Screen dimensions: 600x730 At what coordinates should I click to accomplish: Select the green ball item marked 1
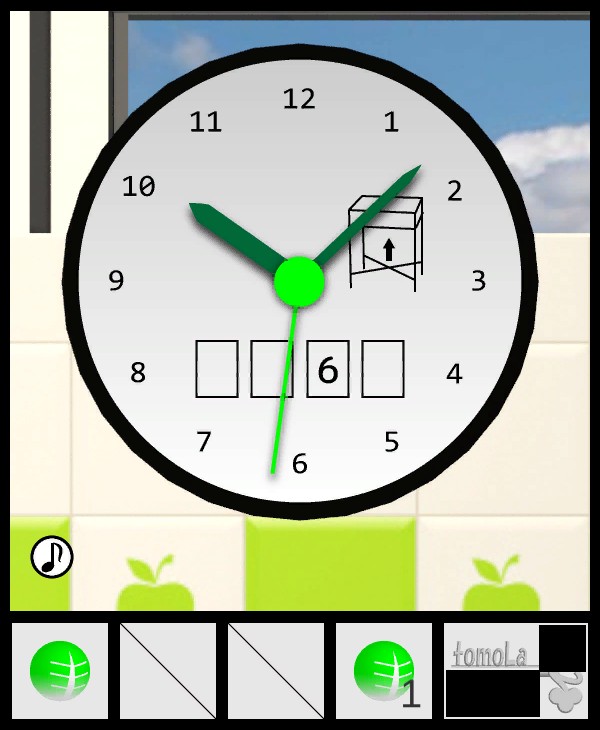coord(384,670)
